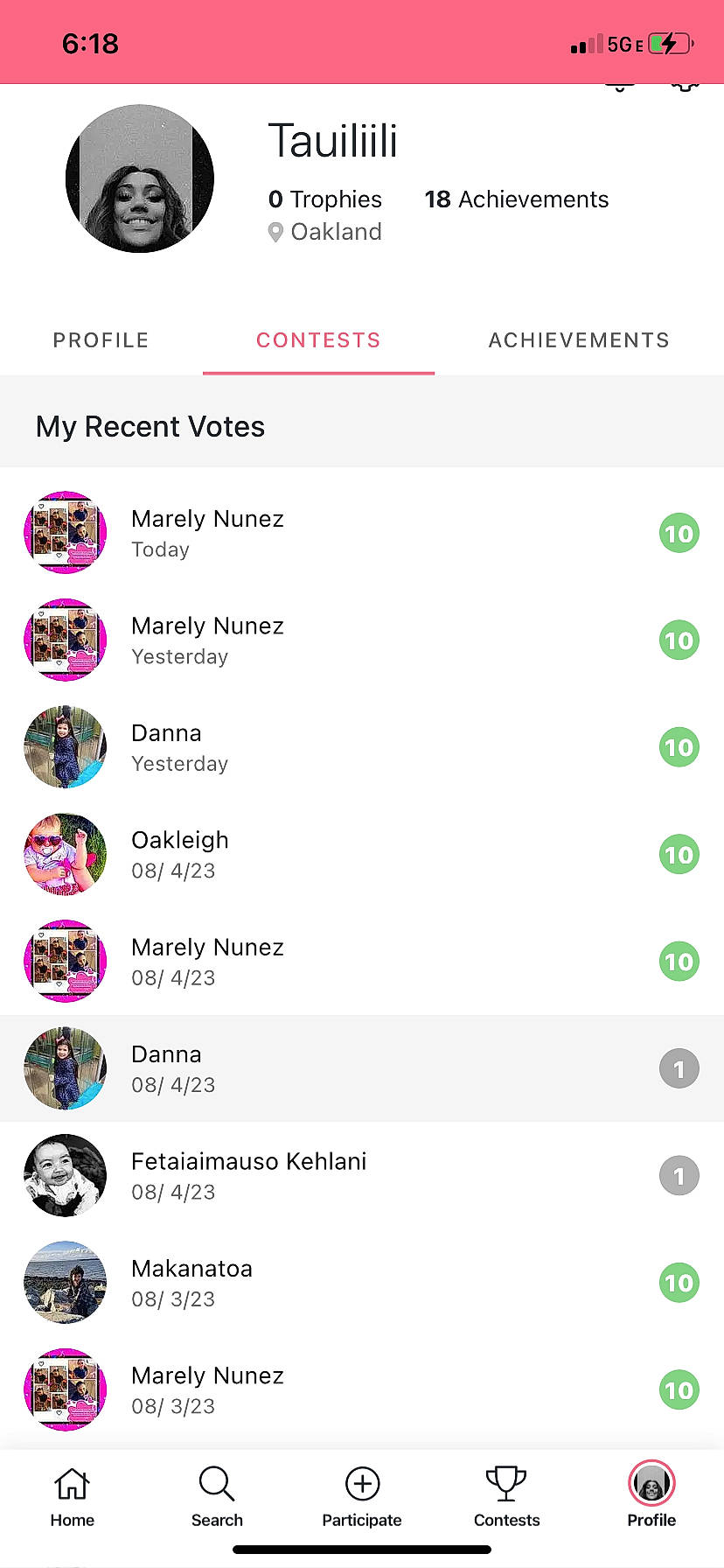
Task: View Tauiliili's profile picture
Action: click(140, 178)
